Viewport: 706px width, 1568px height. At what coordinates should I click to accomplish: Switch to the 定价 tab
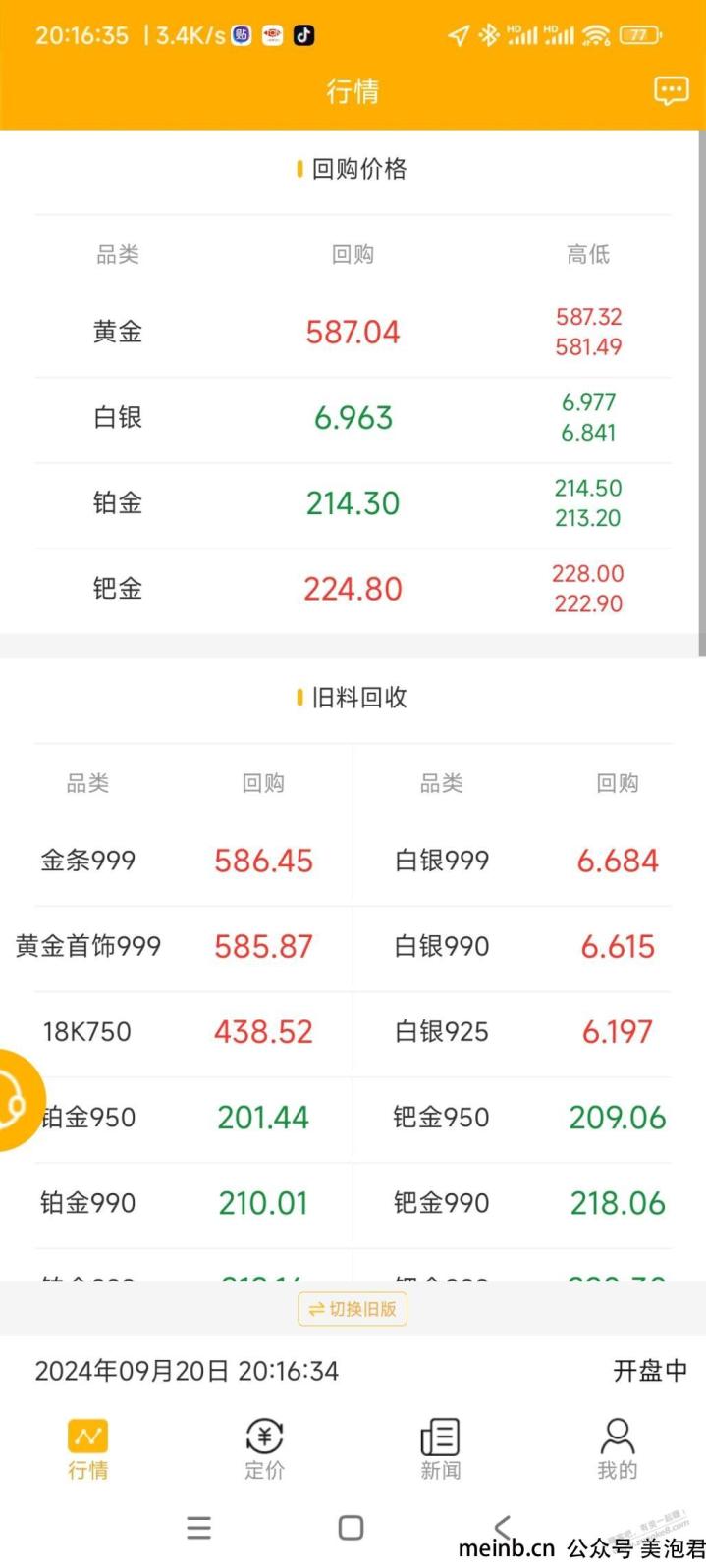(x=264, y=1449)
